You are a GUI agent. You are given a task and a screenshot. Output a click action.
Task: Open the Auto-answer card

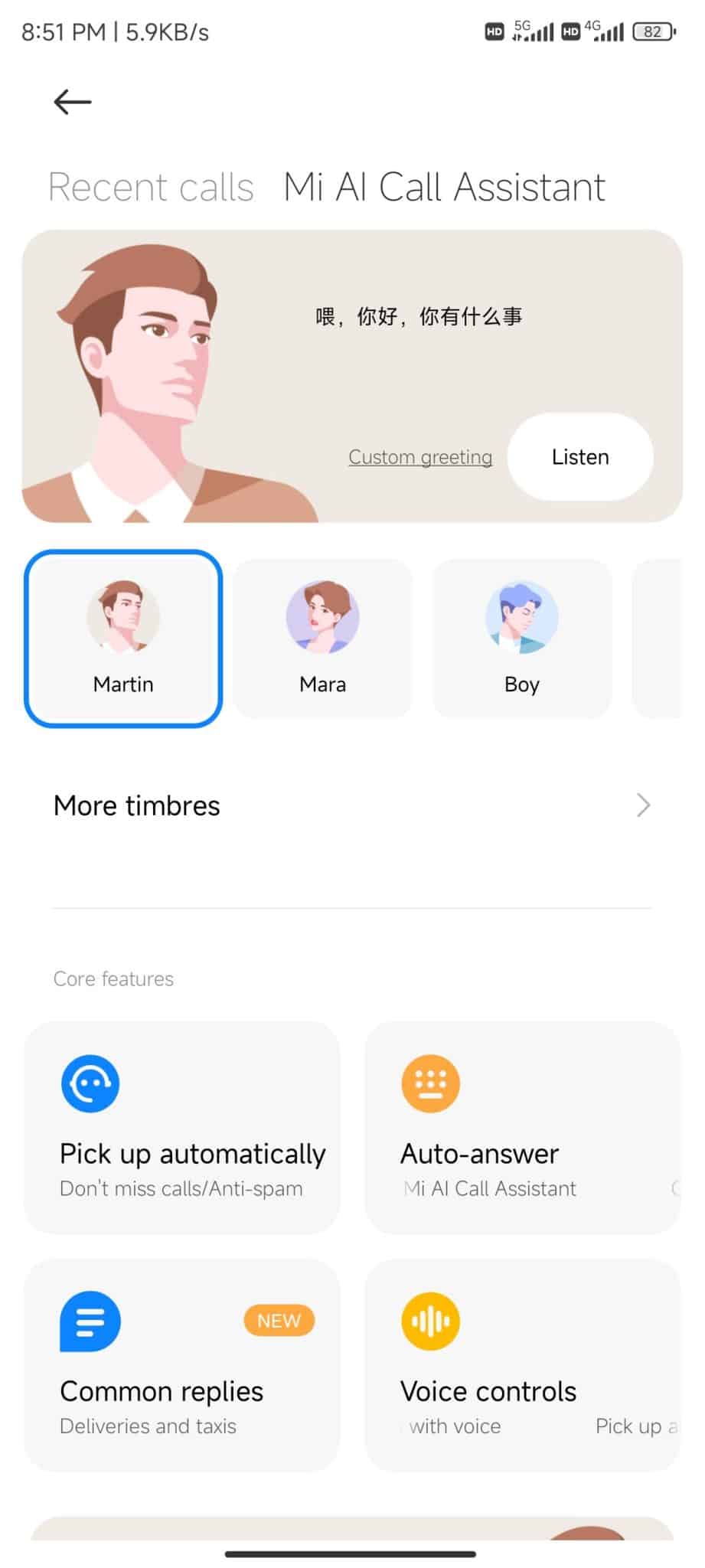tap(523, 1127)
